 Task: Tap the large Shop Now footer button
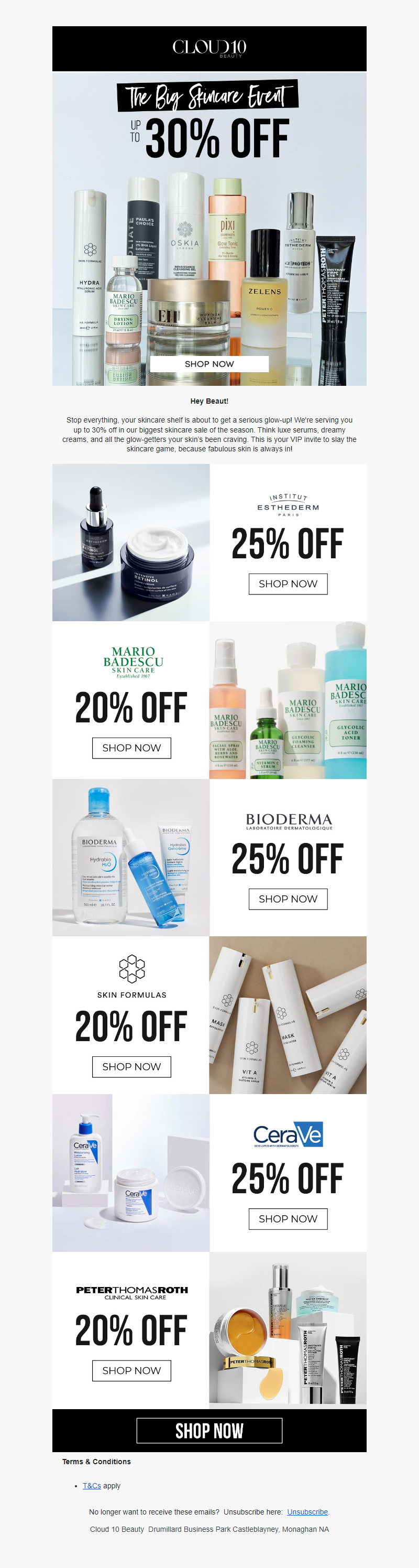[x=209, y=1430]
